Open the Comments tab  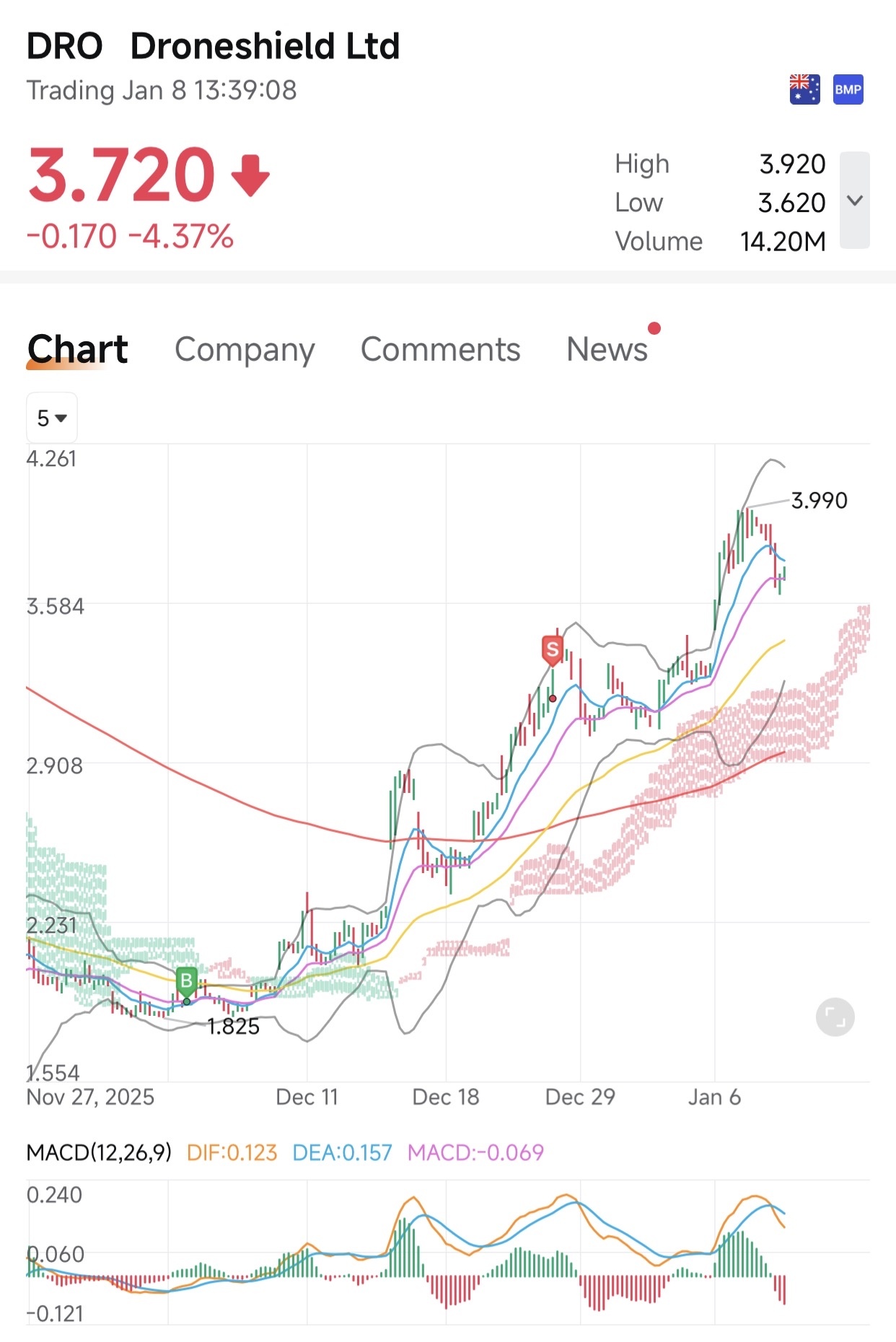(440, 350)
